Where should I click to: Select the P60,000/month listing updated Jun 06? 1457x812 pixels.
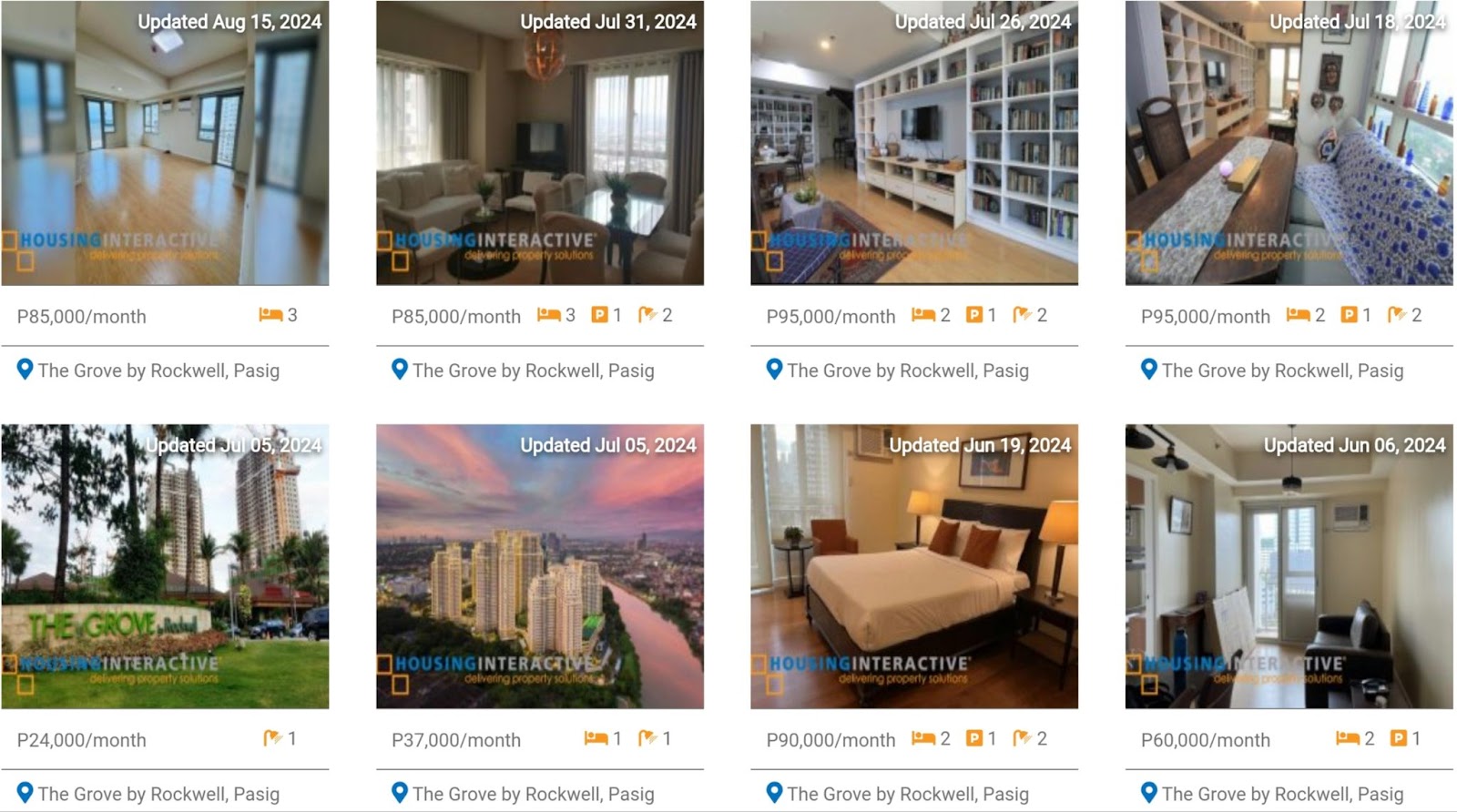tap(1289, 566)
